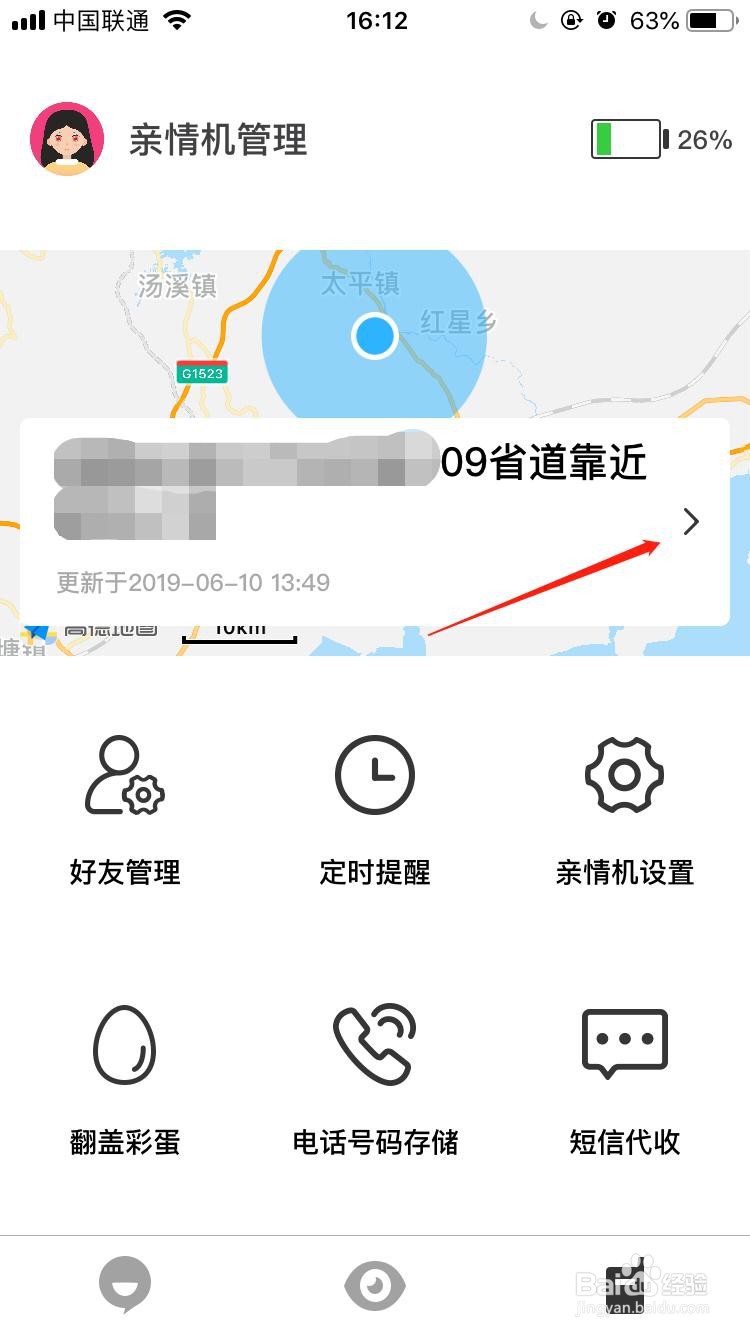Select the device management tab icon

click(x=624, y=1285)
